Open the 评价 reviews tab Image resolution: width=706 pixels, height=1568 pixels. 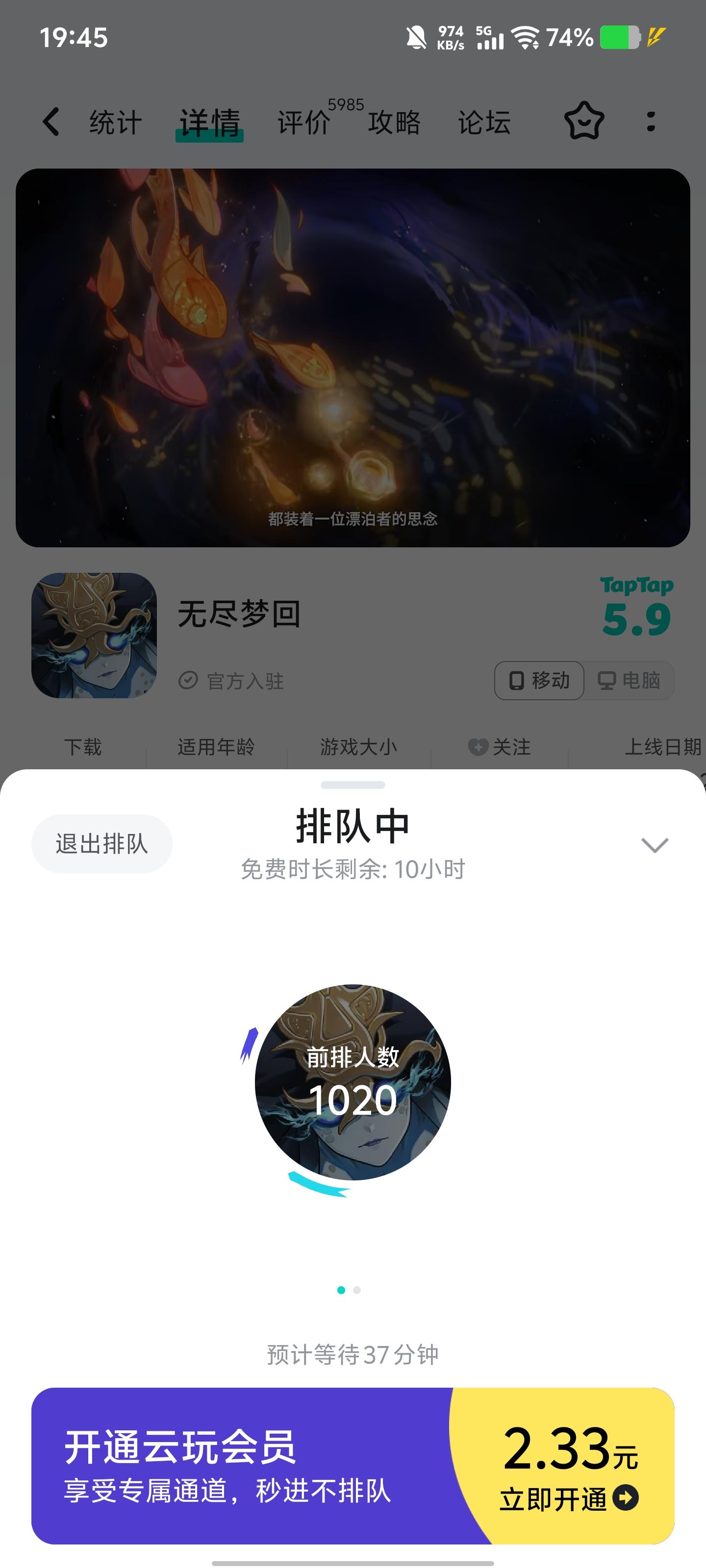pyautogui.click(x=304, y=122)
